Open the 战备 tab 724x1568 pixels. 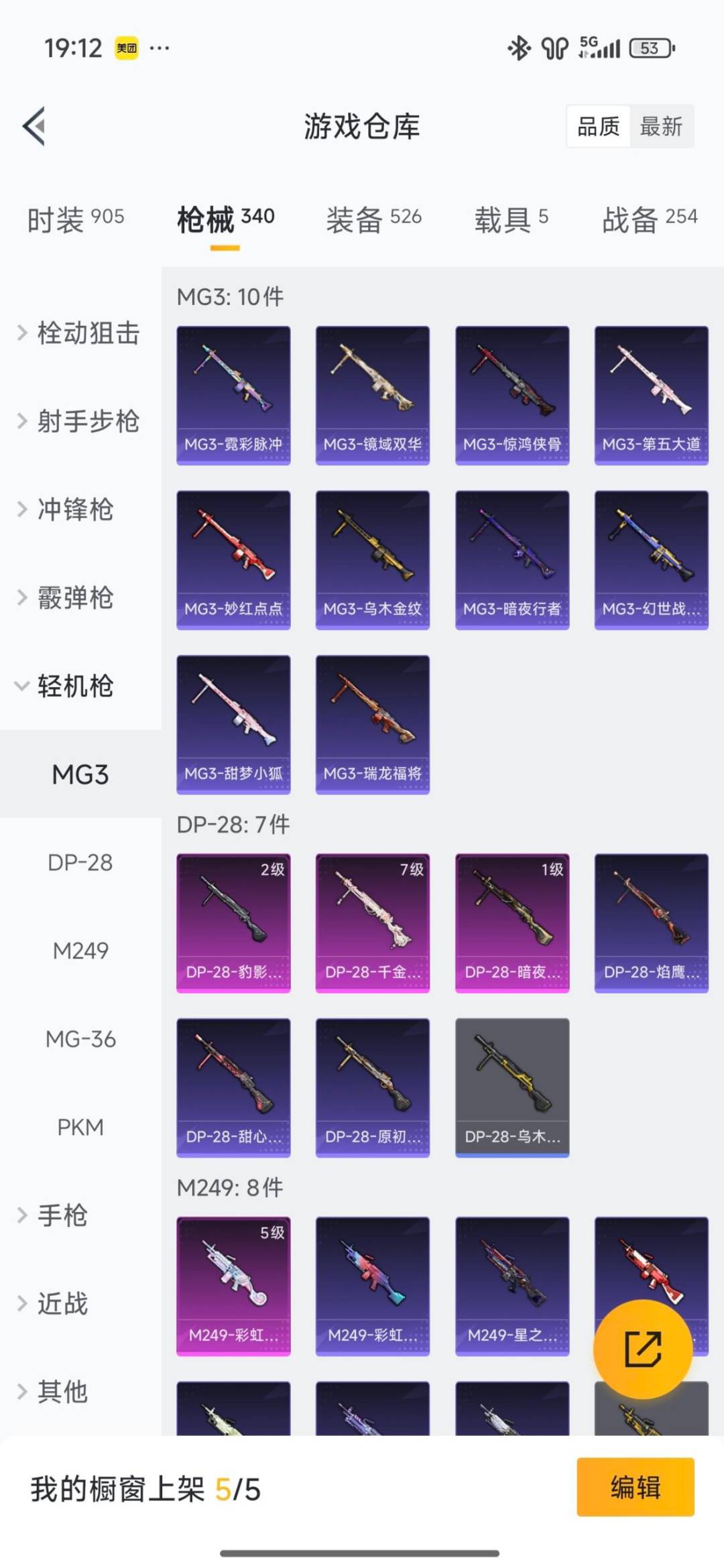(x=648, y=218)
